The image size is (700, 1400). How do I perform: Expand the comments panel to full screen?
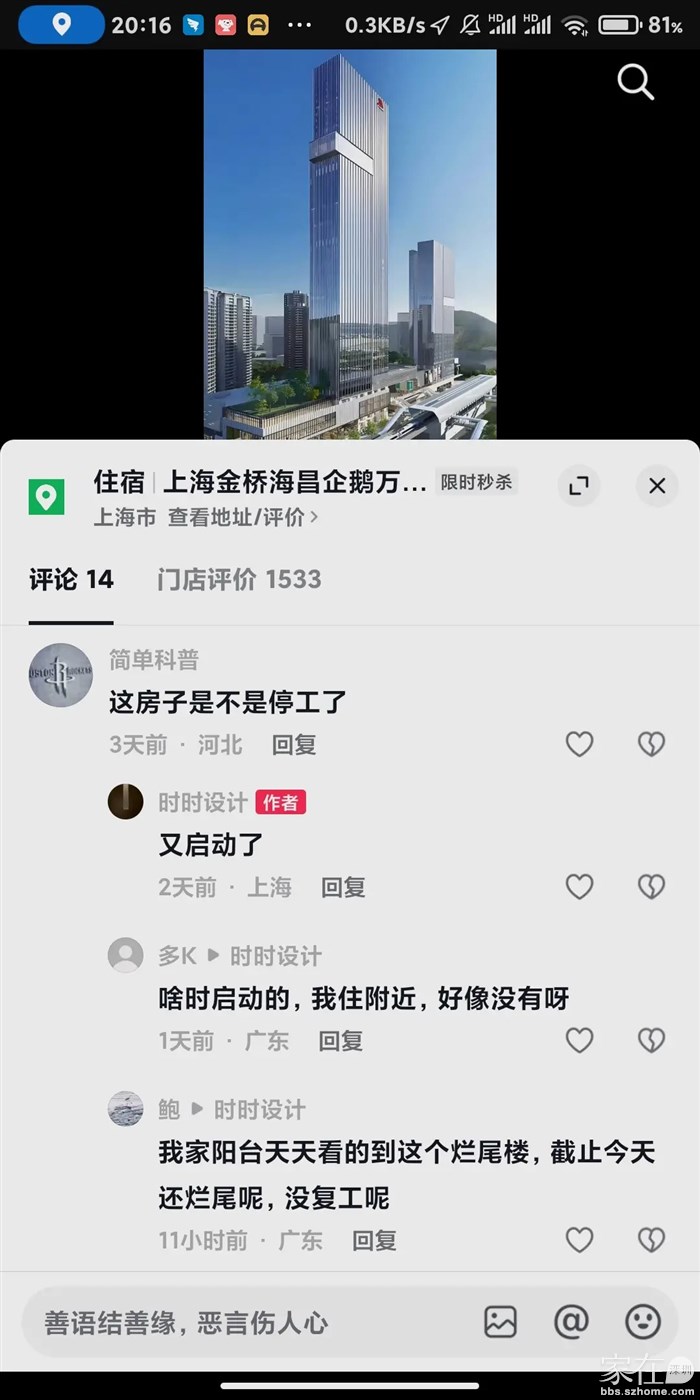click(x=578, y=486)
